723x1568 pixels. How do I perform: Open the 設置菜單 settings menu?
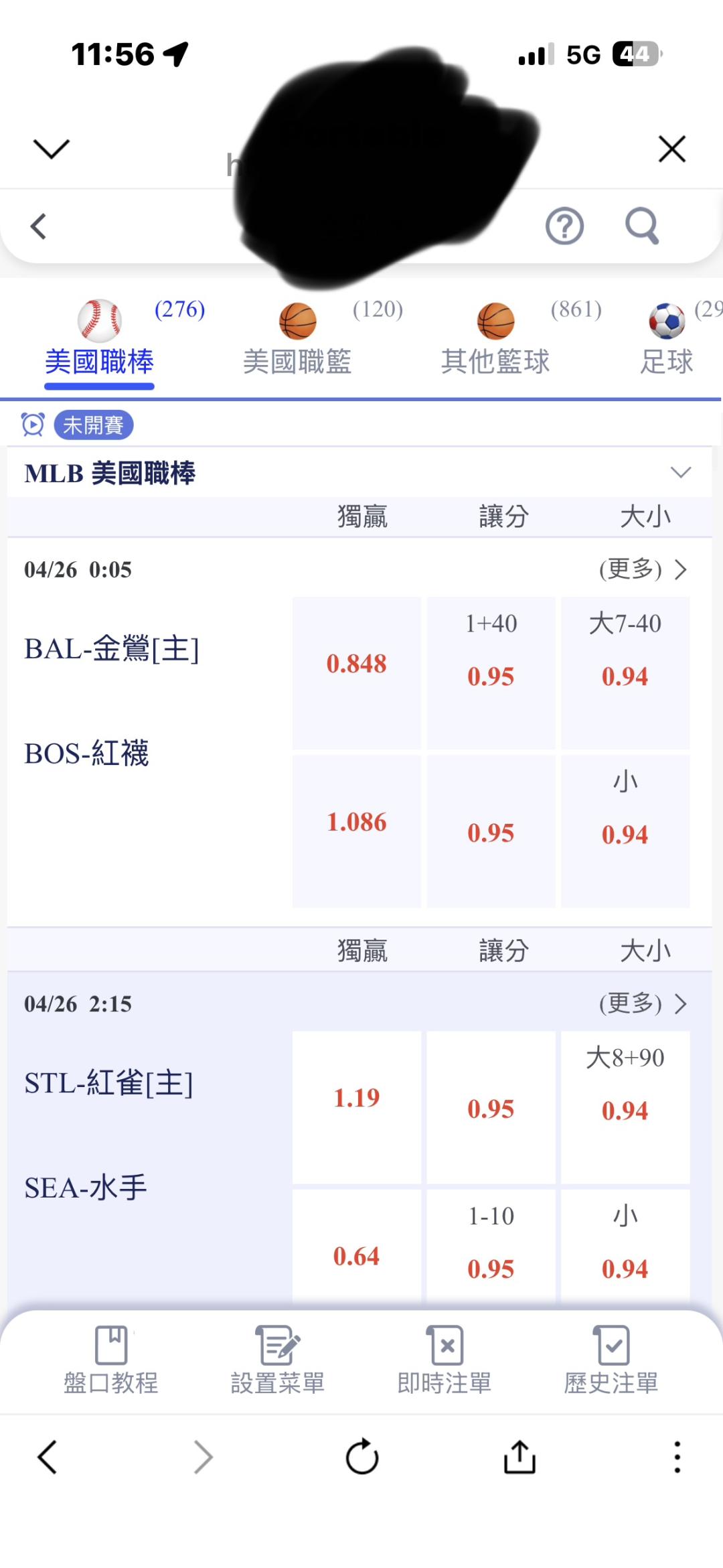pyautogui.click(x=278, y=1360)
